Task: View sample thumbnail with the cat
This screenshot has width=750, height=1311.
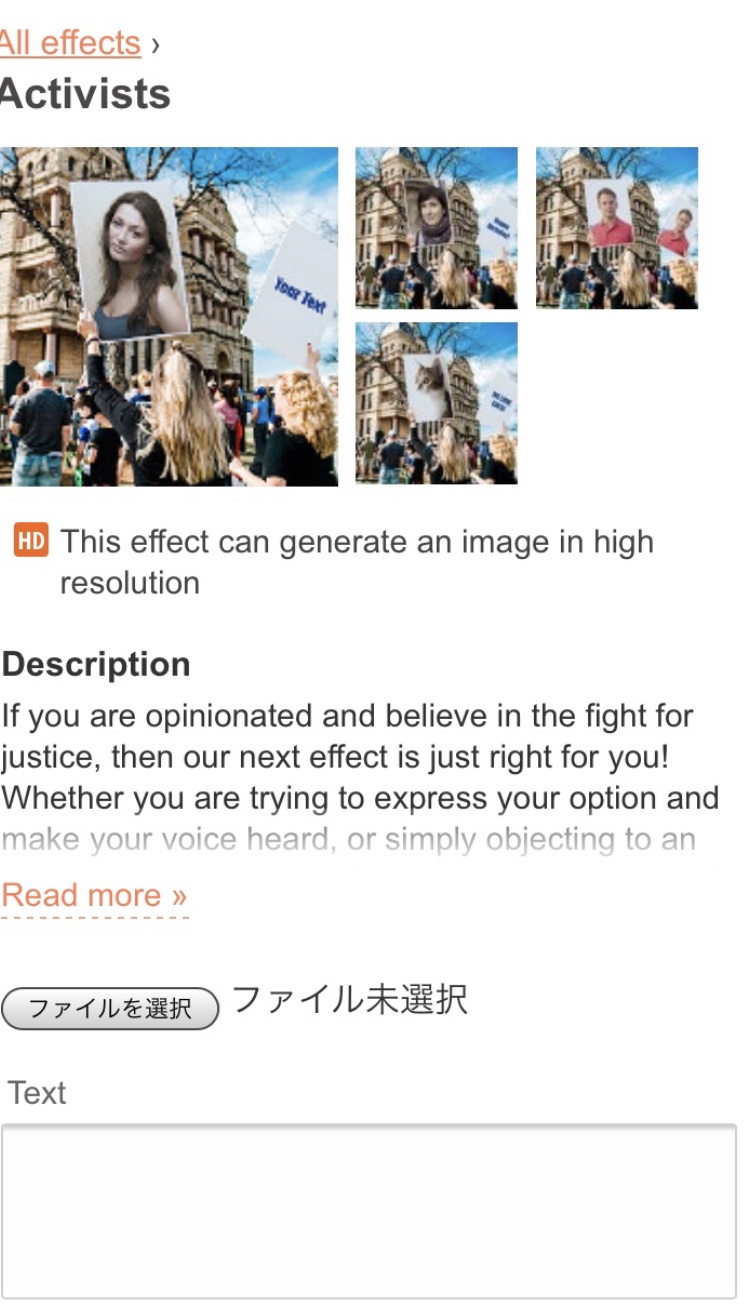Action: click(x=436, y=403)
